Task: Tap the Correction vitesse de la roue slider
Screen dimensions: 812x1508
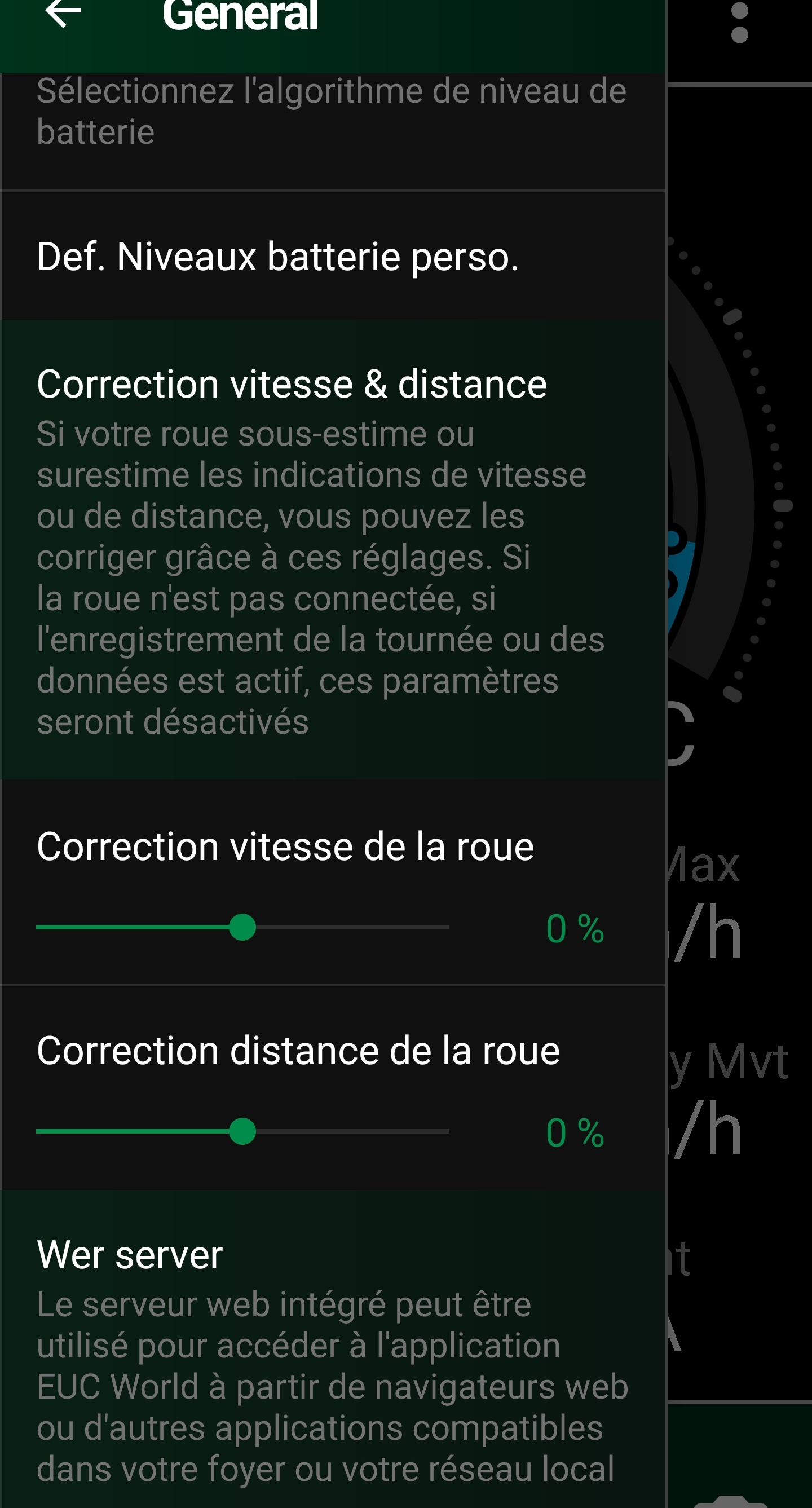Action: click(x=242, y=927)
